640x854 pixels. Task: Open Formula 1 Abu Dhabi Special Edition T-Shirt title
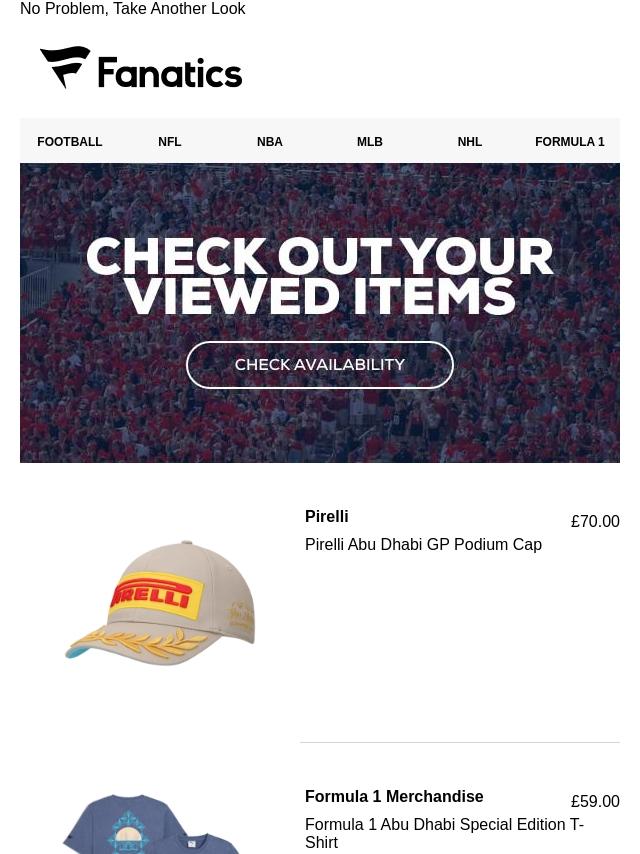pyautogui.click(x=444, y=833)
